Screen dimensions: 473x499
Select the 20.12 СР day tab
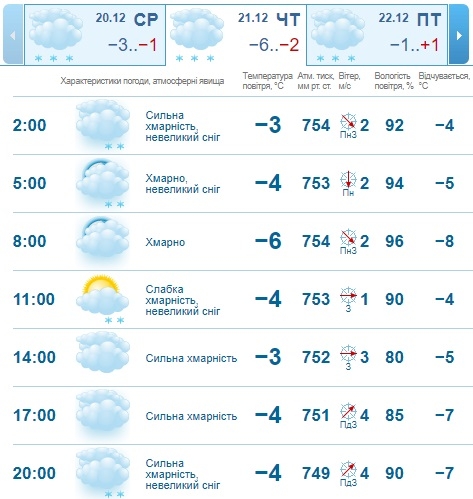click(x=95, y=35)
